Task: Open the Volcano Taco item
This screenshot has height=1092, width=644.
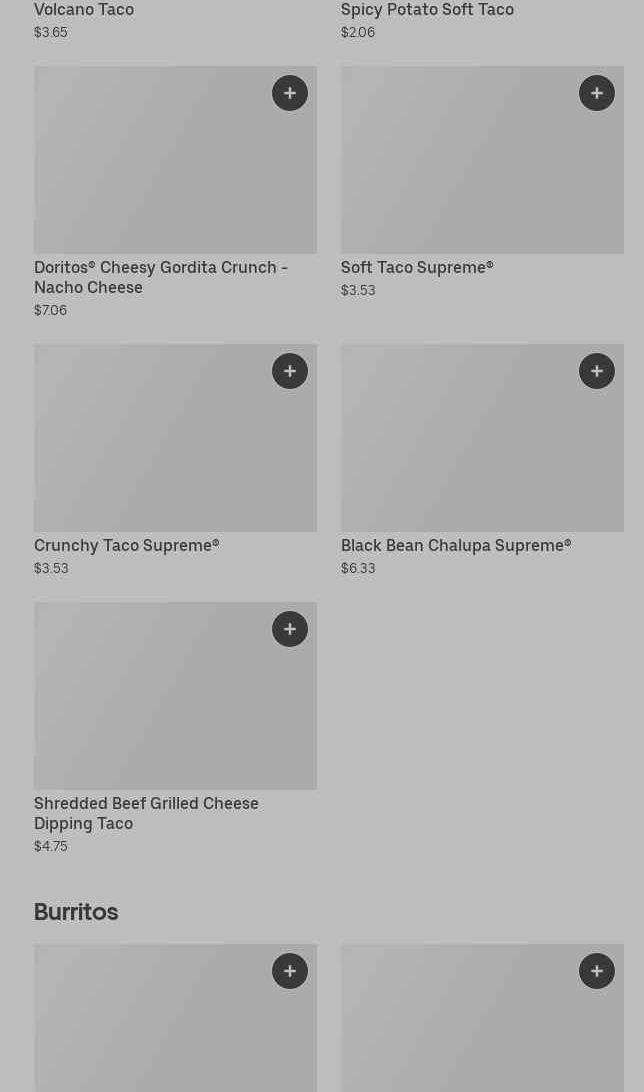Action: coord(84,10)
